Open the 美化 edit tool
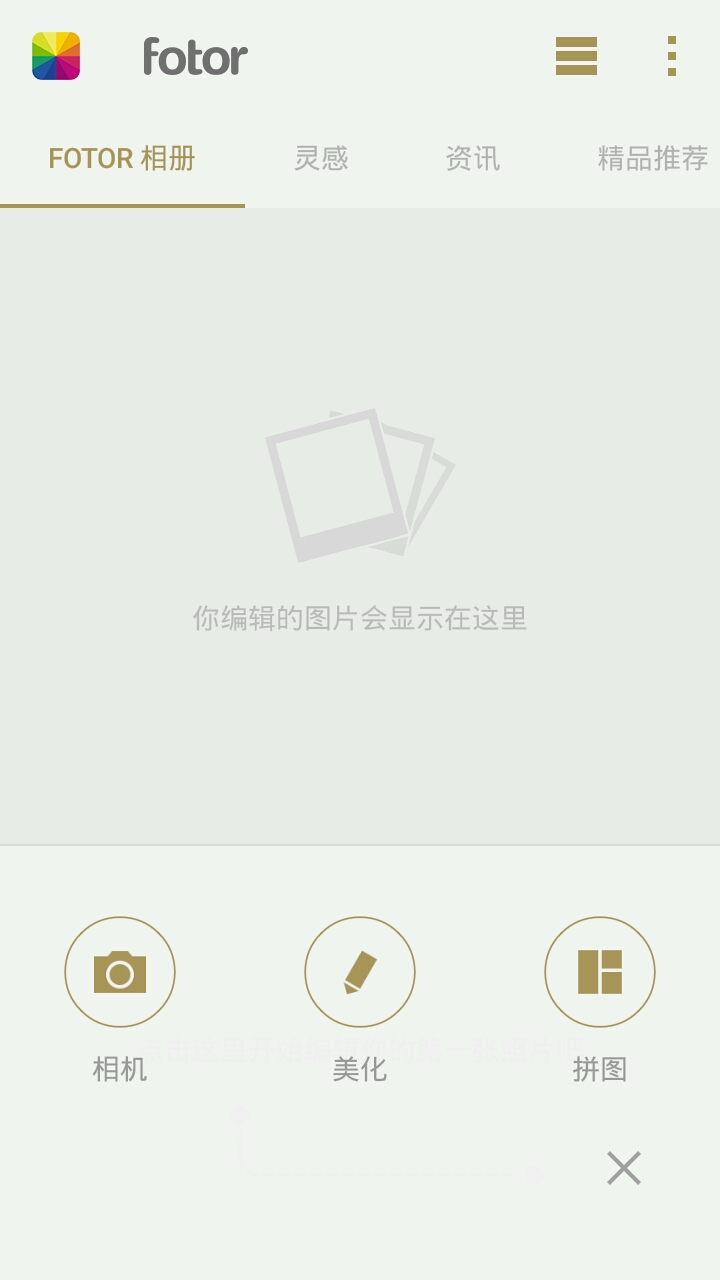Screen dimensions: 720x1280 coord(360,972)
